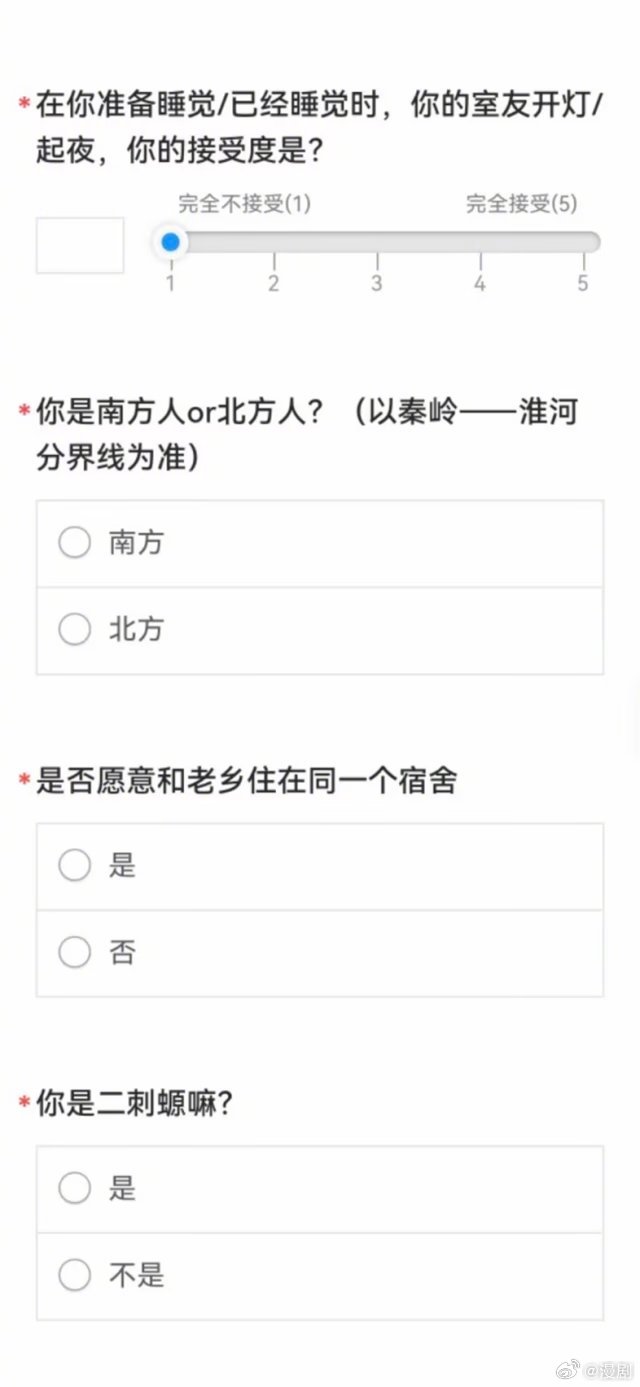Viewport: 640px width, 1387px height.
Task: Choose 是 for living with hometown roommates
Action: [320, 866]
